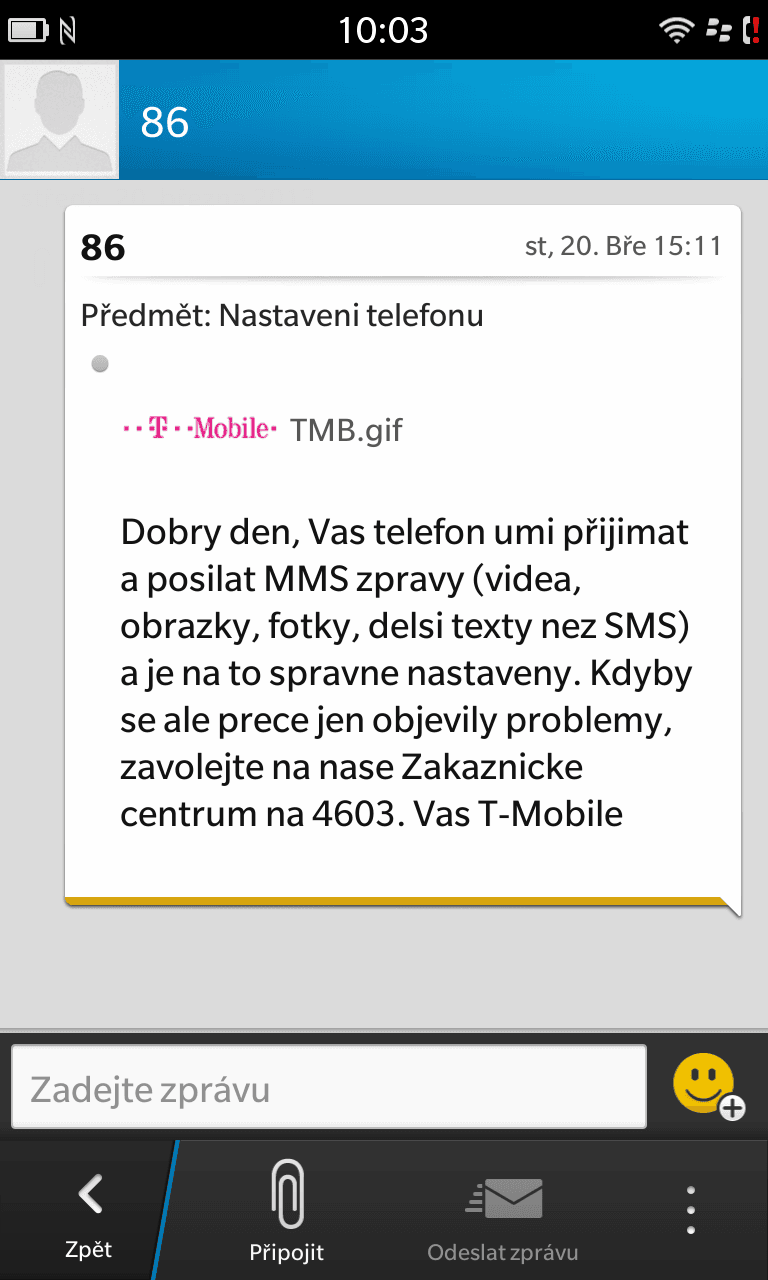Open the contact avatar for 86
This screenshot has height=1280, width=768.
(x=60, y=120)
